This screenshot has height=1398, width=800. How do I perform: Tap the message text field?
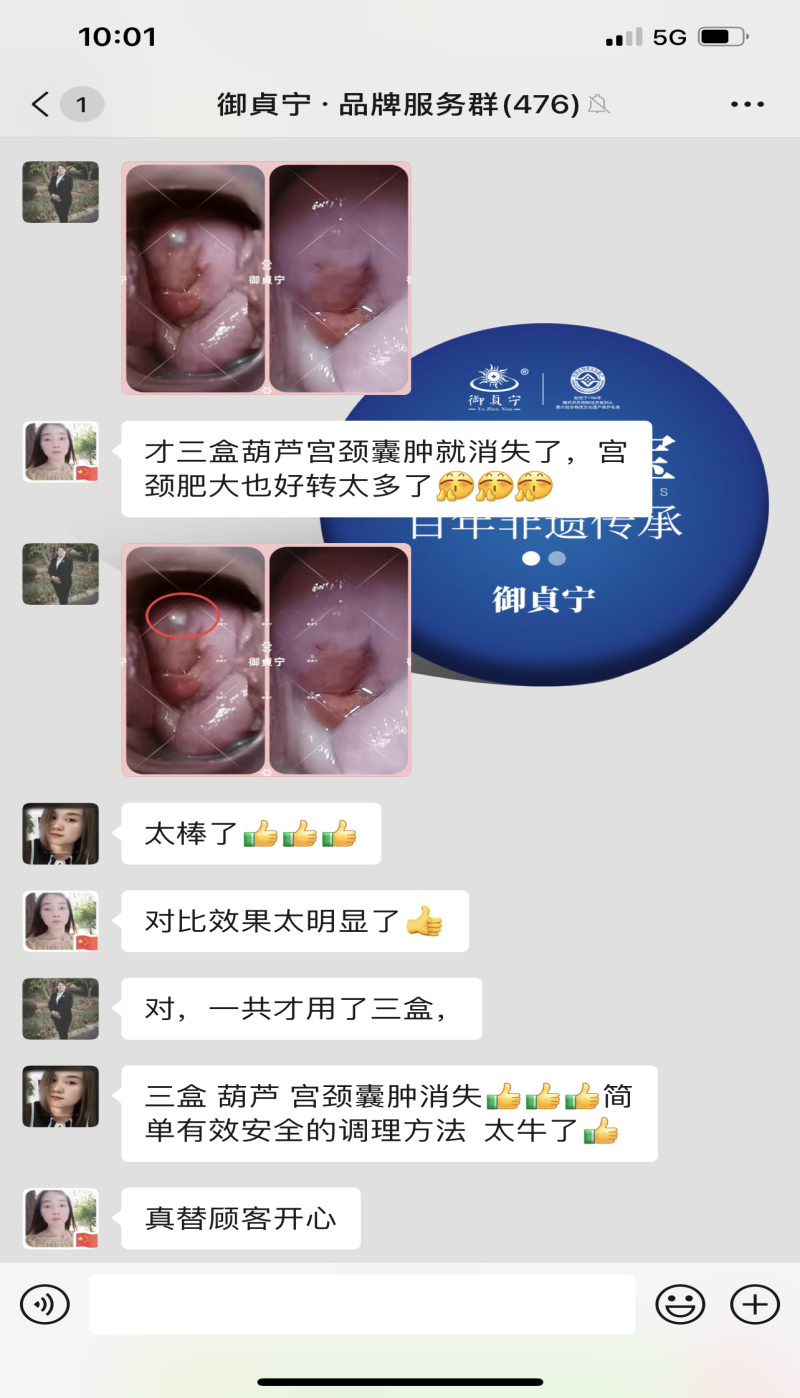tap(362, 1304)
